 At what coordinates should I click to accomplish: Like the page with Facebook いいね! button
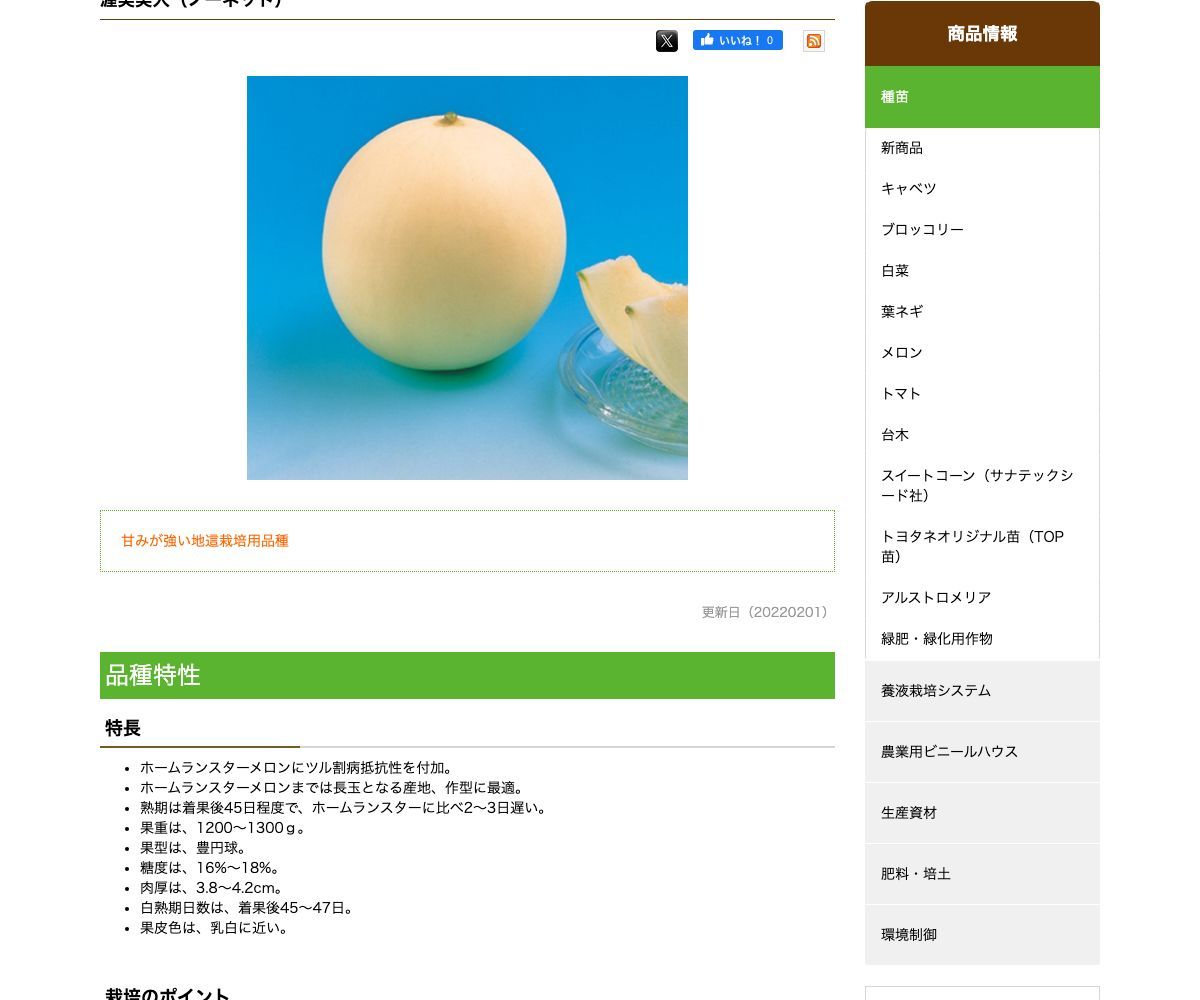[737, 40]
